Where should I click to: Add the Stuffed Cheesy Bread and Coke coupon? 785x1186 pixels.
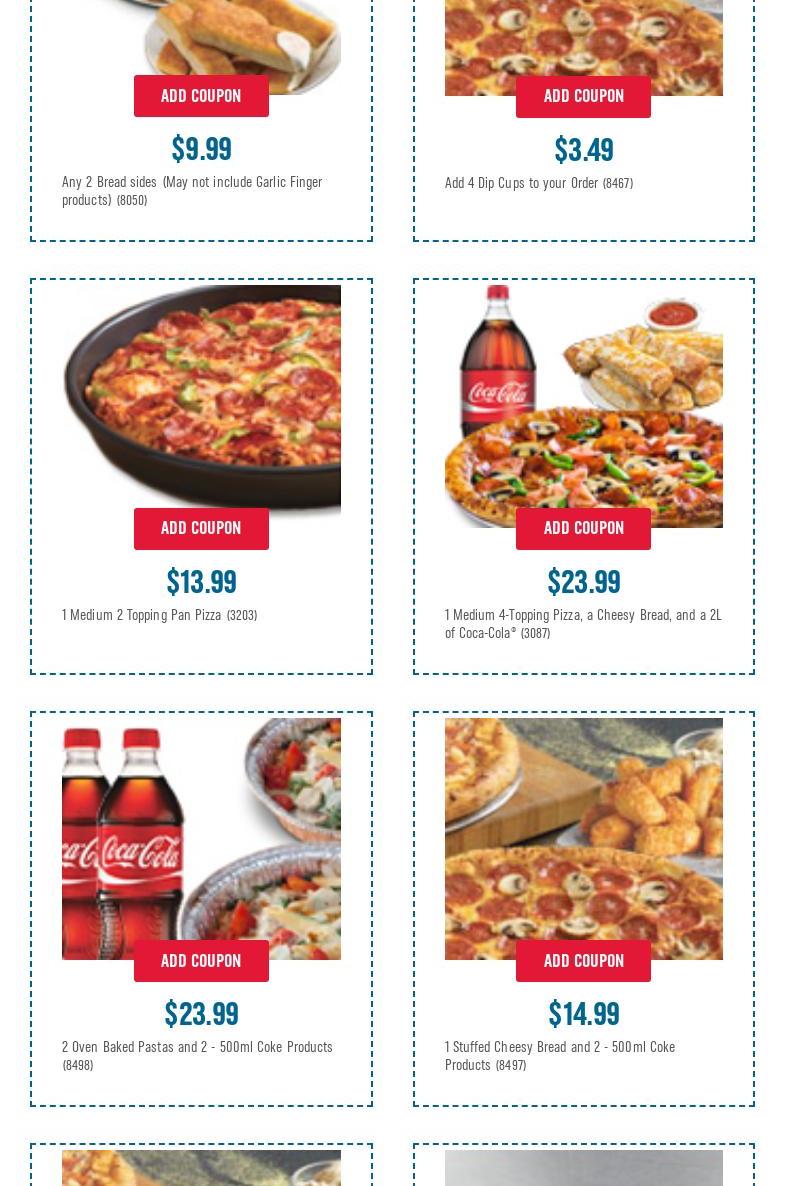(583, 961)
